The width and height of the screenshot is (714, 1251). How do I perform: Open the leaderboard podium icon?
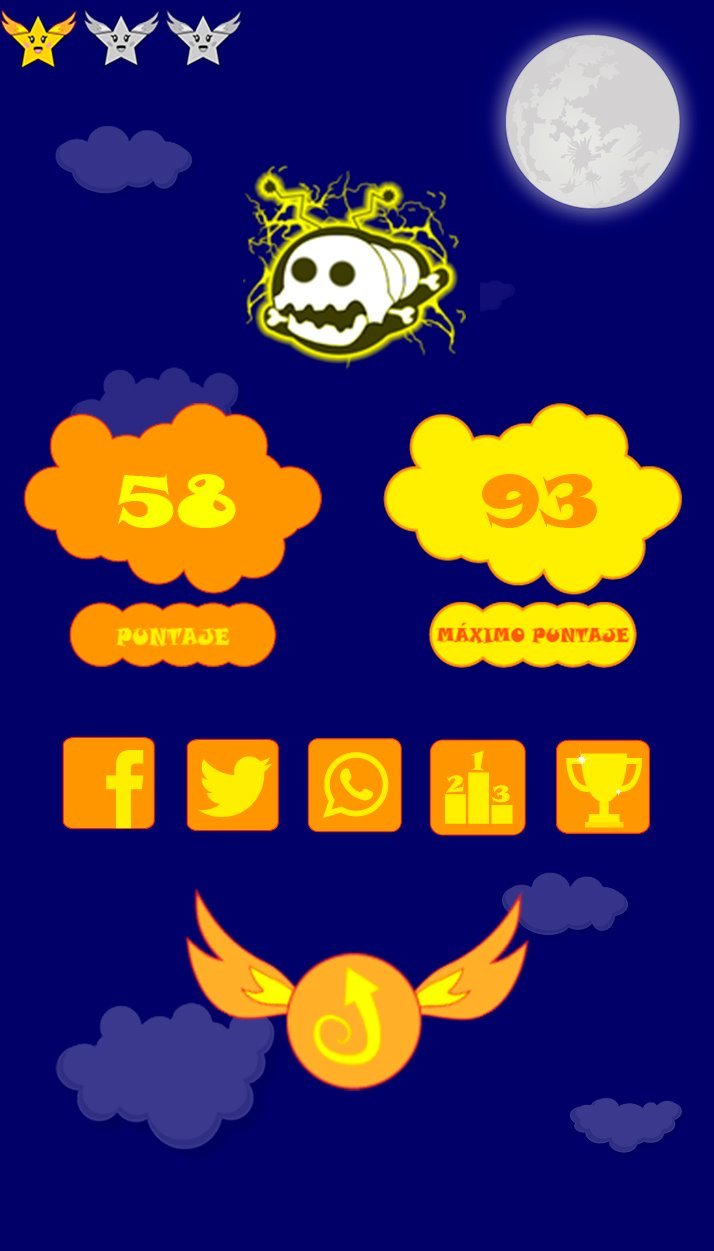click(478, 787)
